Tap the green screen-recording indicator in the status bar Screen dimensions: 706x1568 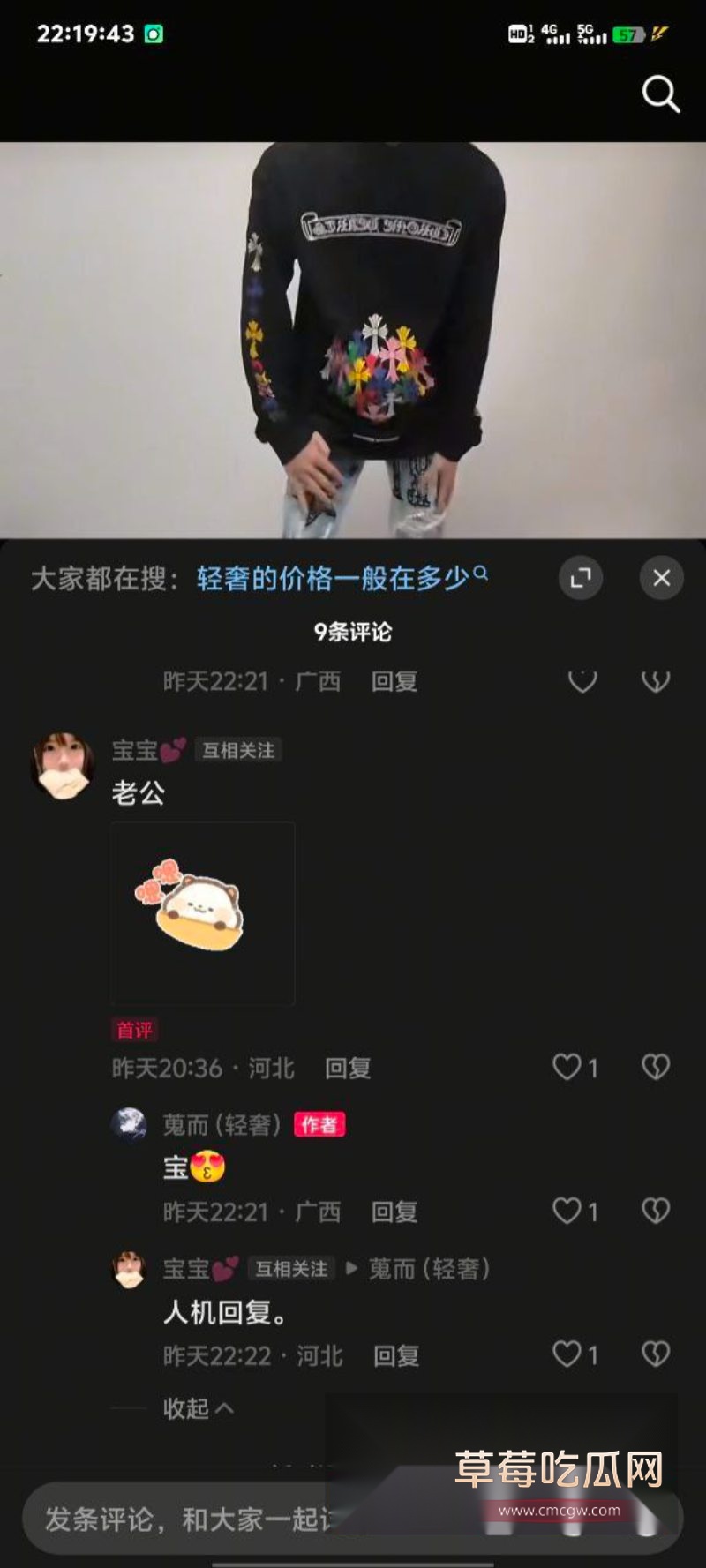point(154,34)
